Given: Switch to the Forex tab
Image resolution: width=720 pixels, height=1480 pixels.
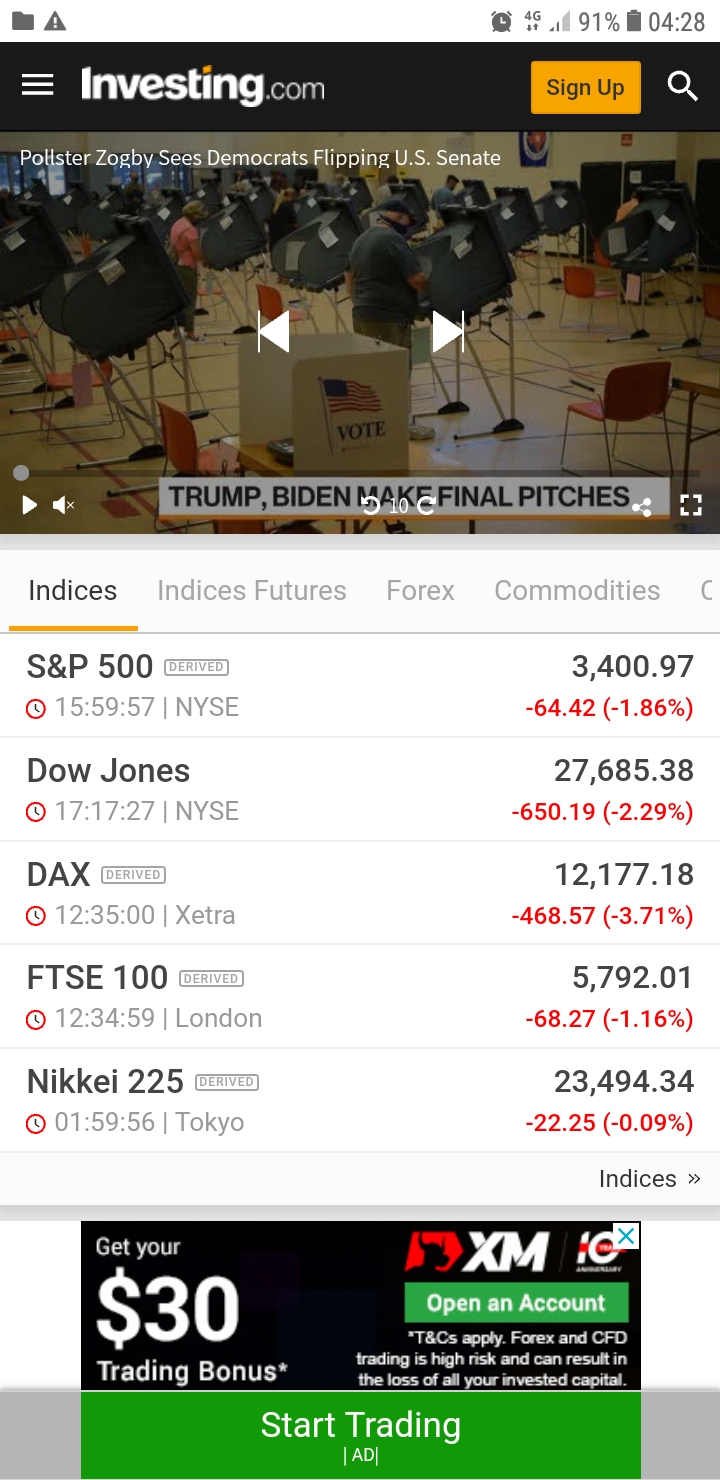Looking at the screenshot, I should [x=420, y=591].
